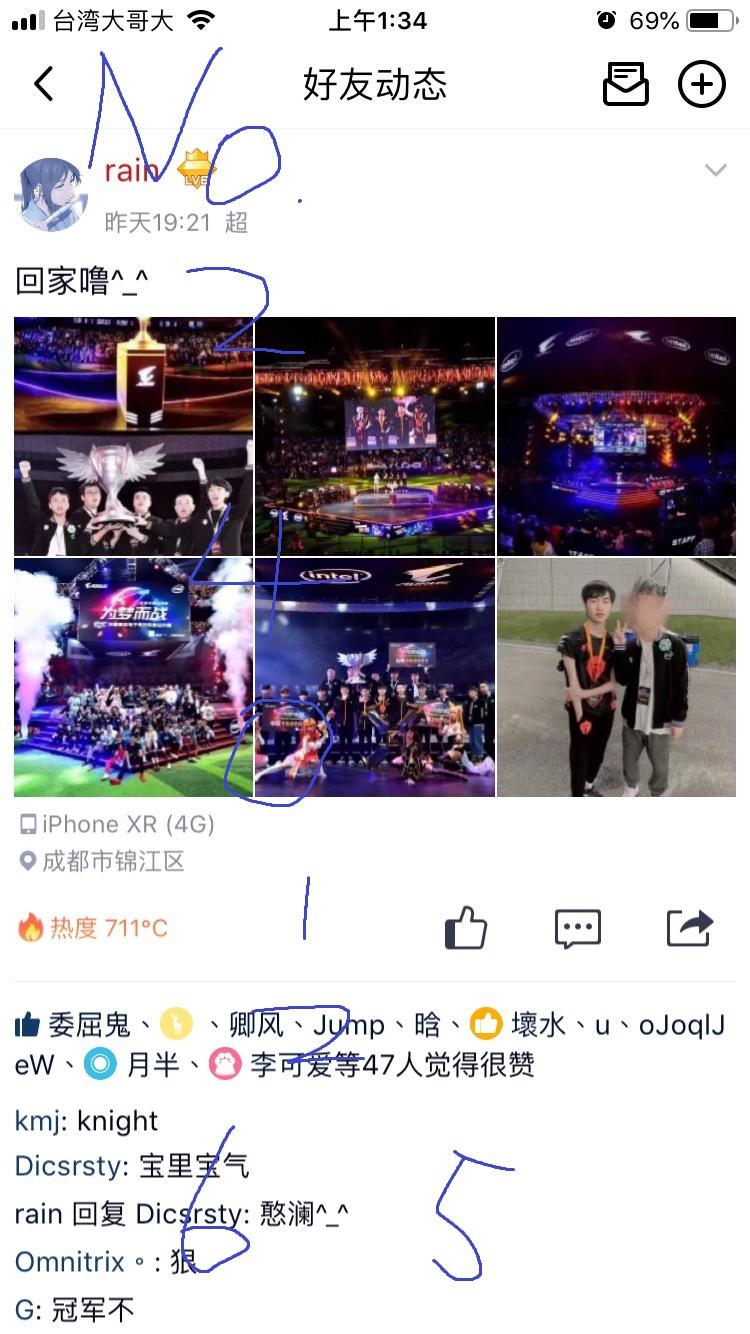View the crowd photo with smoke jets
Screen dimensions: 750x1334
[134, 677]
